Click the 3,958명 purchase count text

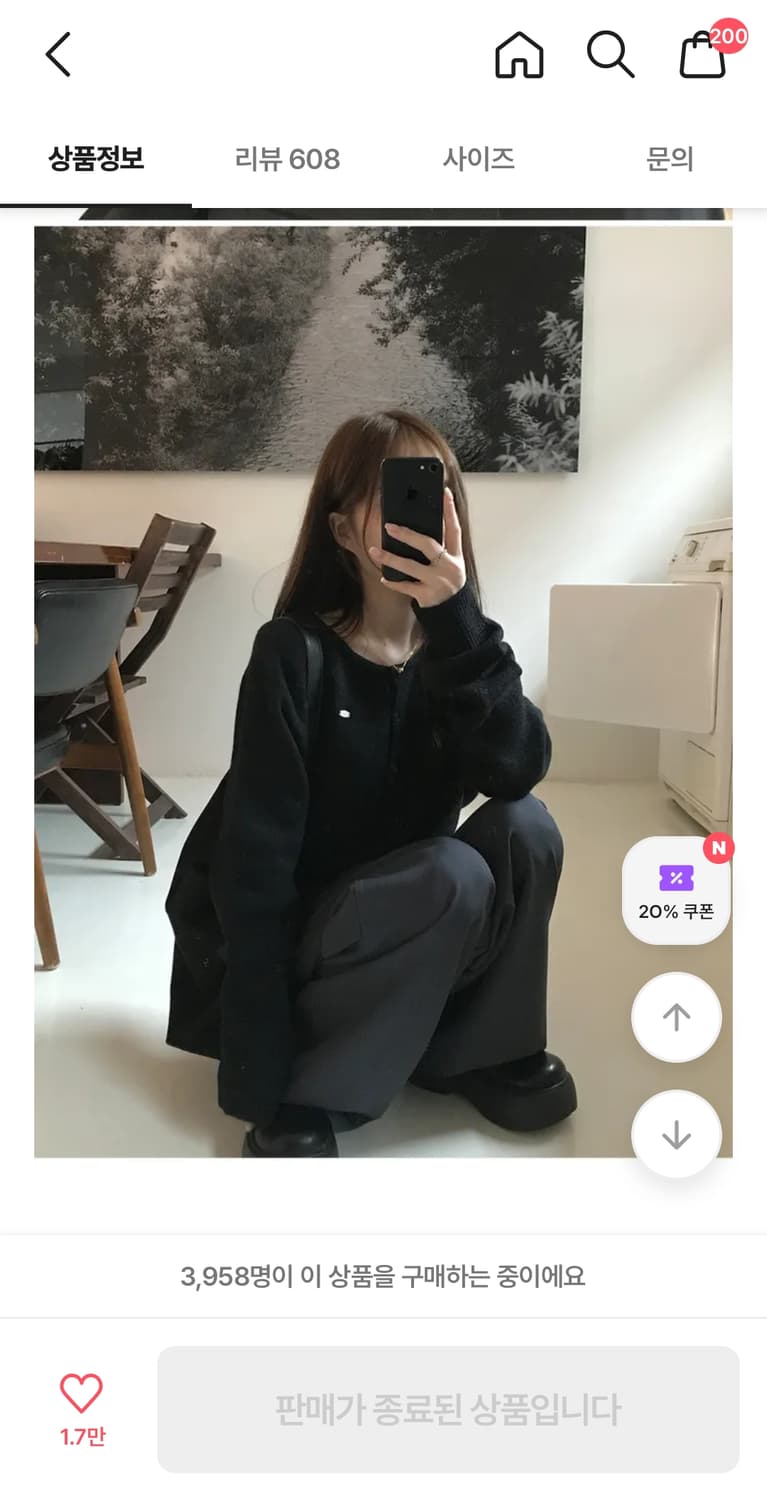click(x=383, y=1276)
